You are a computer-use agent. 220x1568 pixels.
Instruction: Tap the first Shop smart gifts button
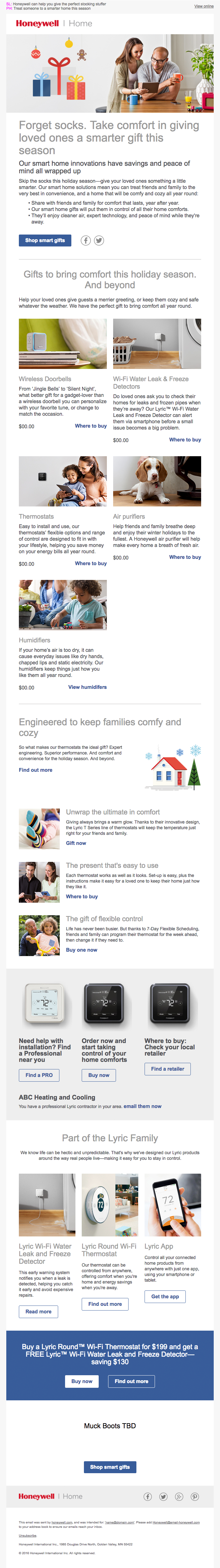[45, 241]
